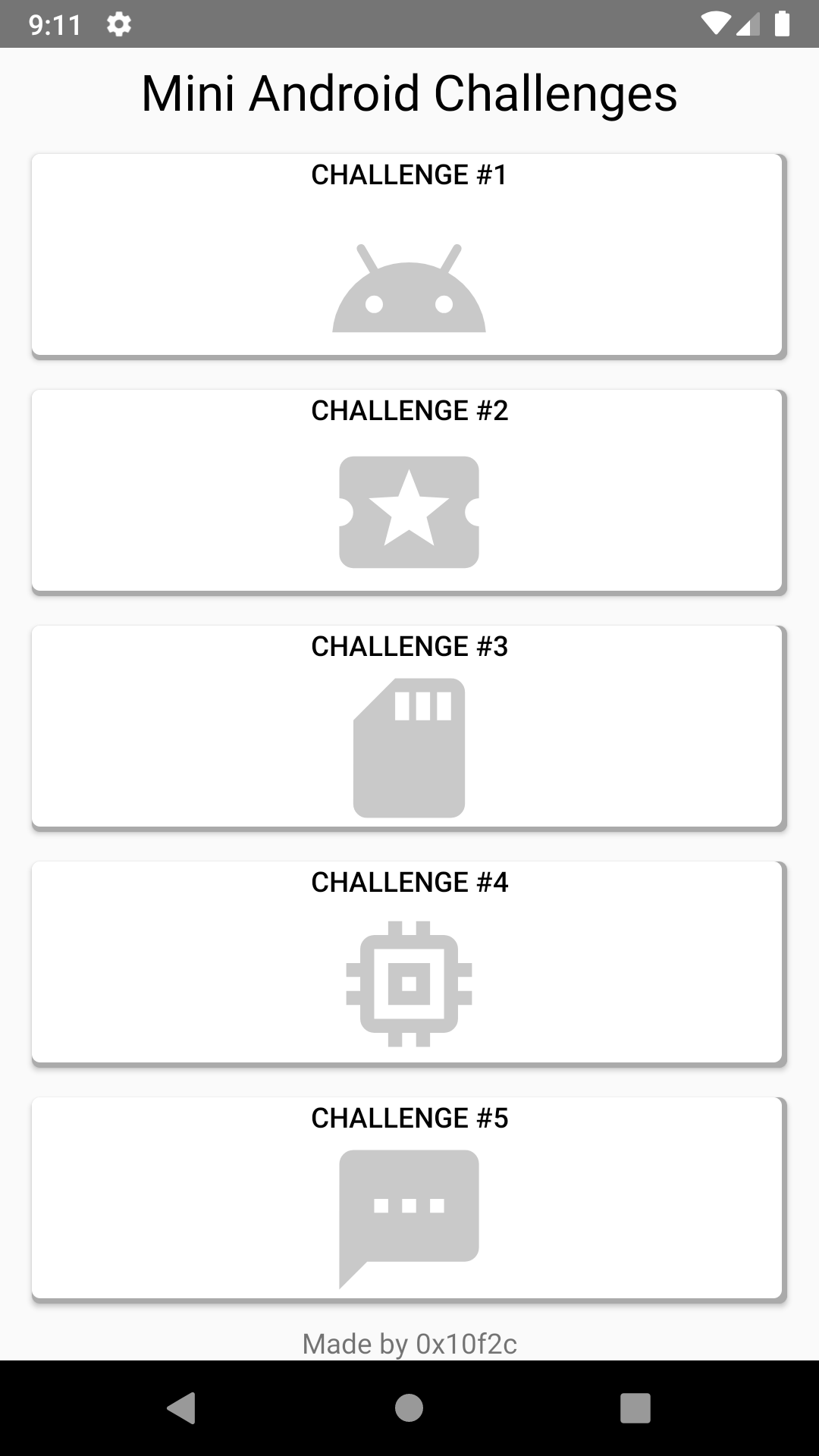Screen dimensions: 819x1456
Task: Start Challenge #5 with the message icon
Action: coord(408,1198)
